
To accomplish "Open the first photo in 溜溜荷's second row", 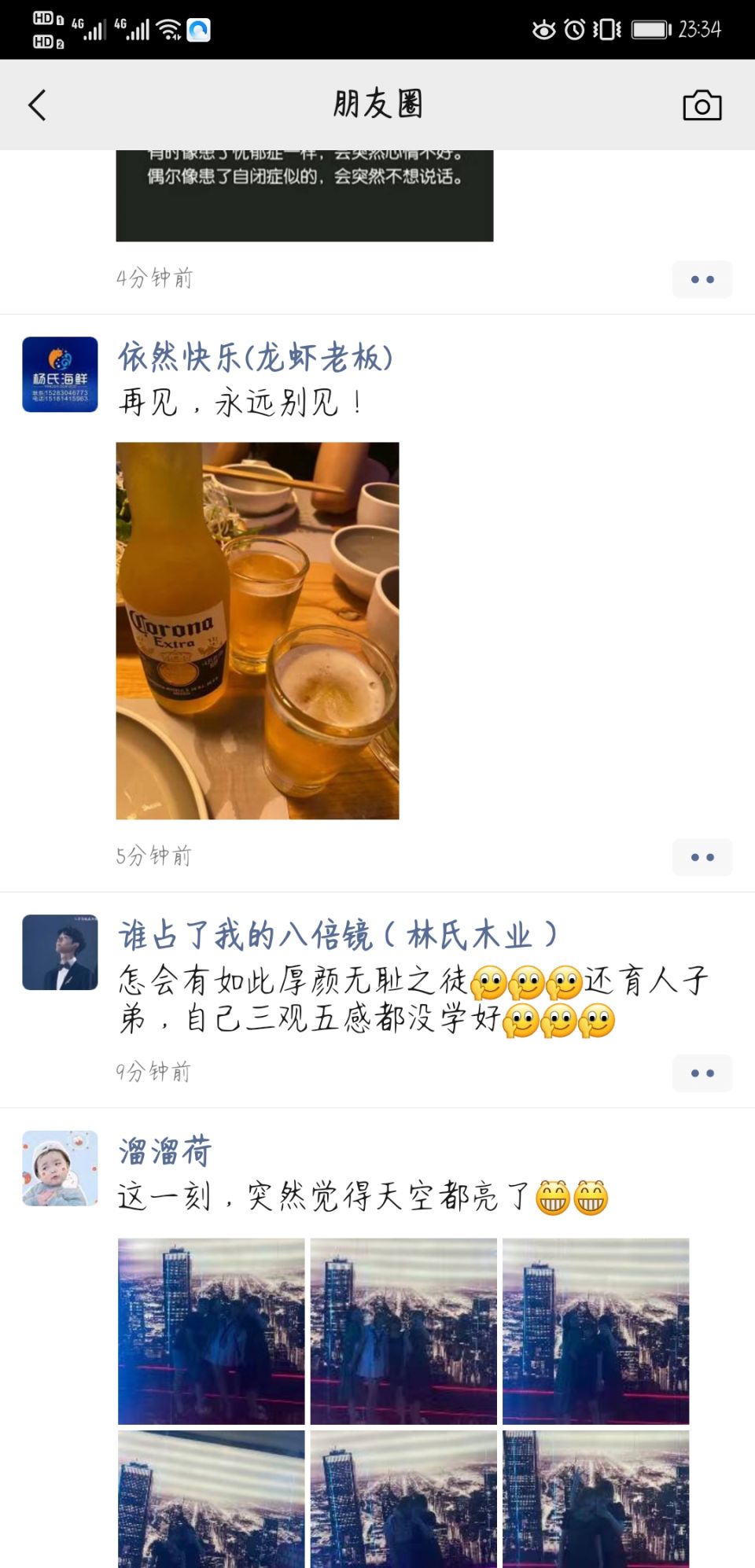I will (x=211, y=1499).
